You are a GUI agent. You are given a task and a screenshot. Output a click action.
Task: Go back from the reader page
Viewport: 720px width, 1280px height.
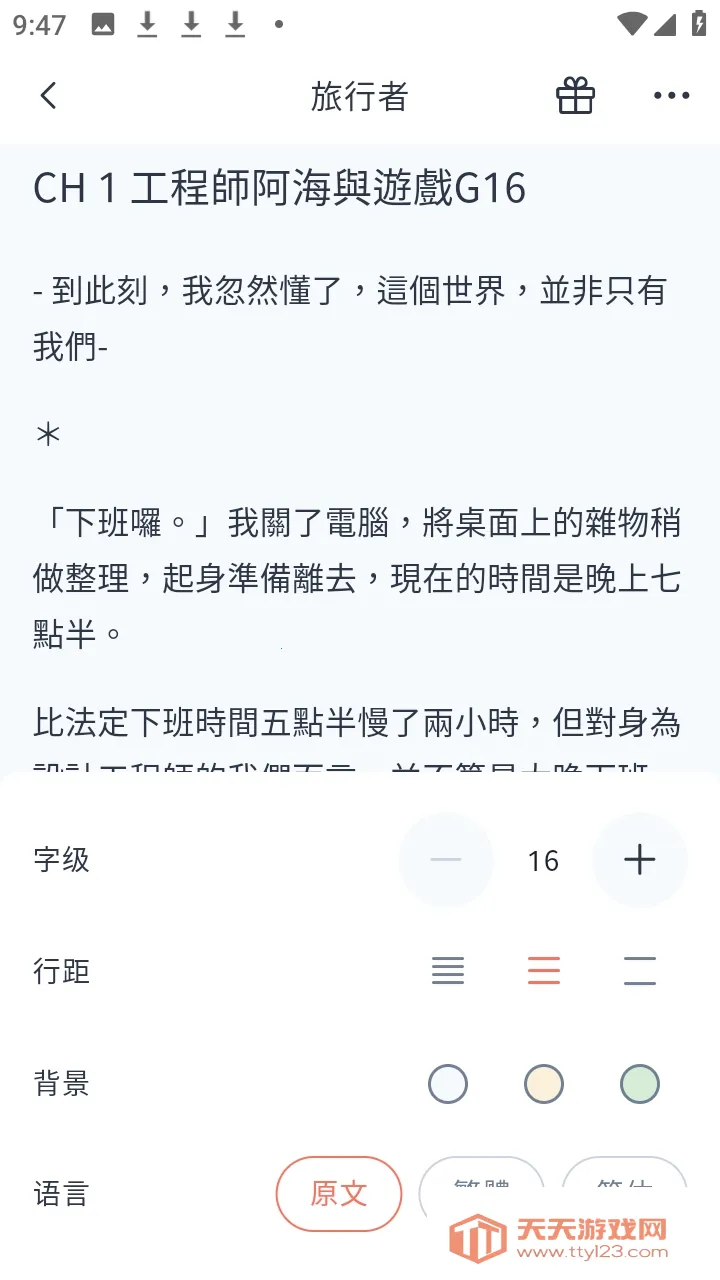(x=48, y=96)
